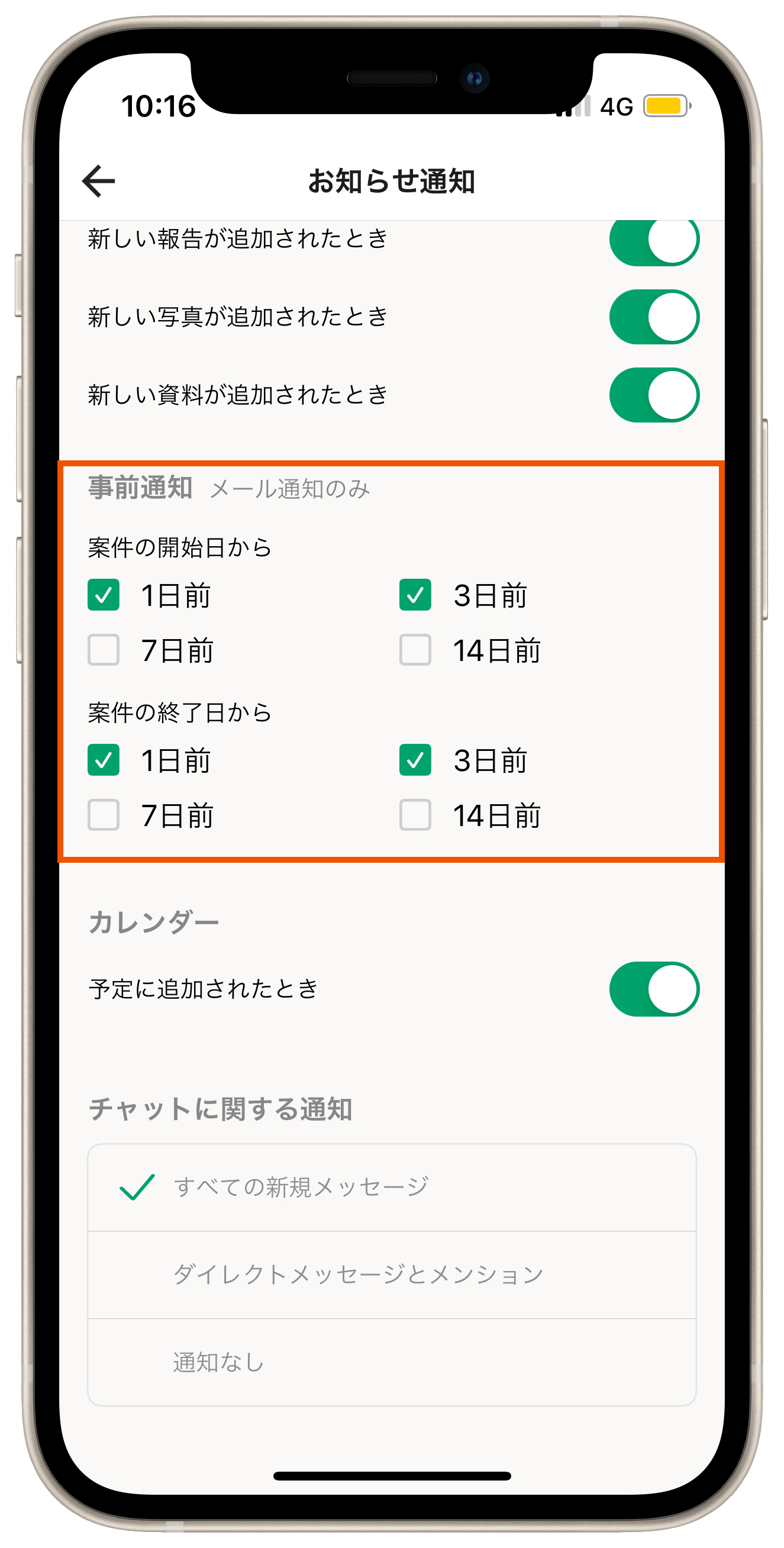Choose ダイレクトメッセージとメンション option
This screenshot has height=1548, width=784.
click(x=392, y=1275)
